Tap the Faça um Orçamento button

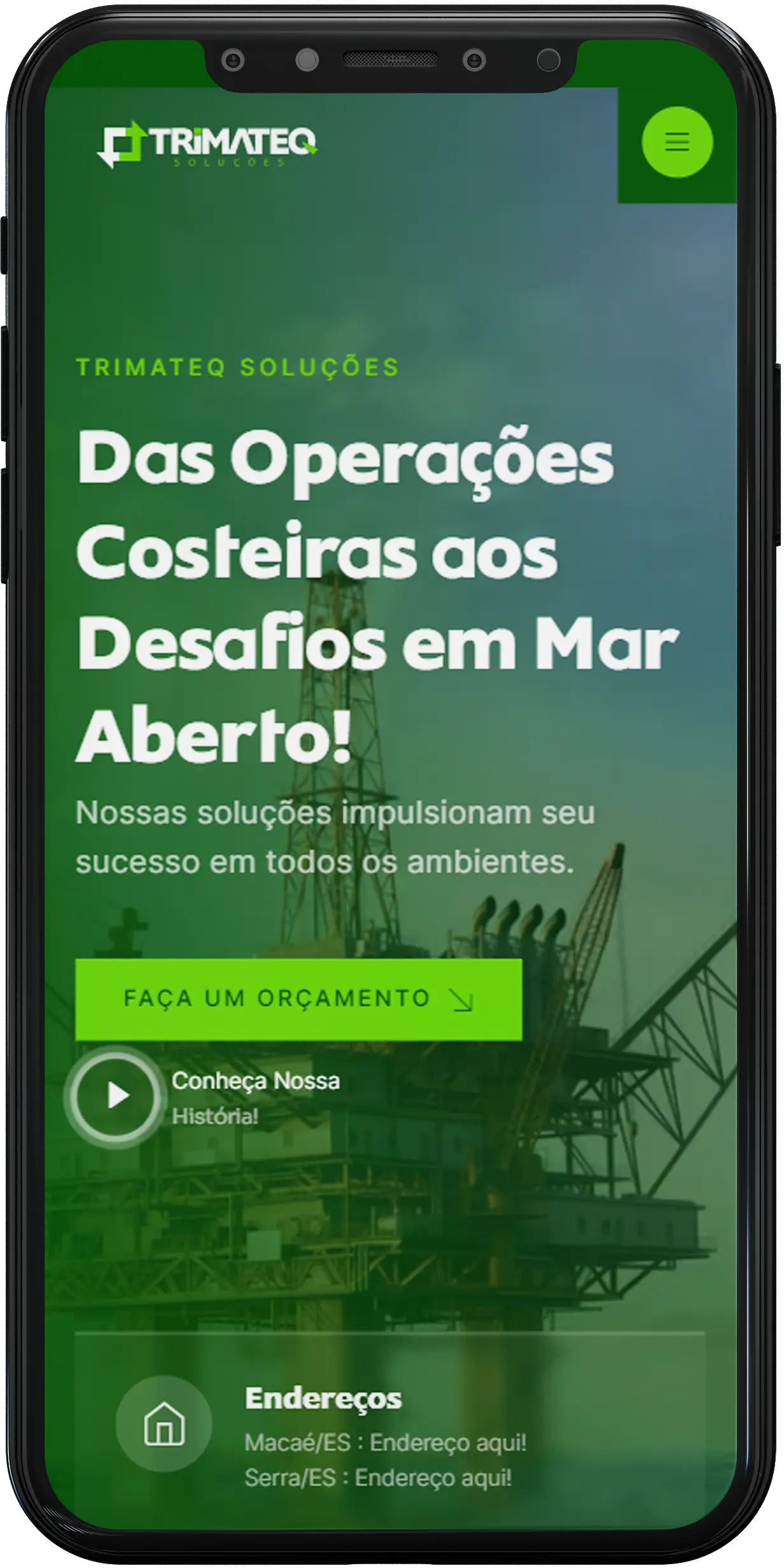click(298, 998)
